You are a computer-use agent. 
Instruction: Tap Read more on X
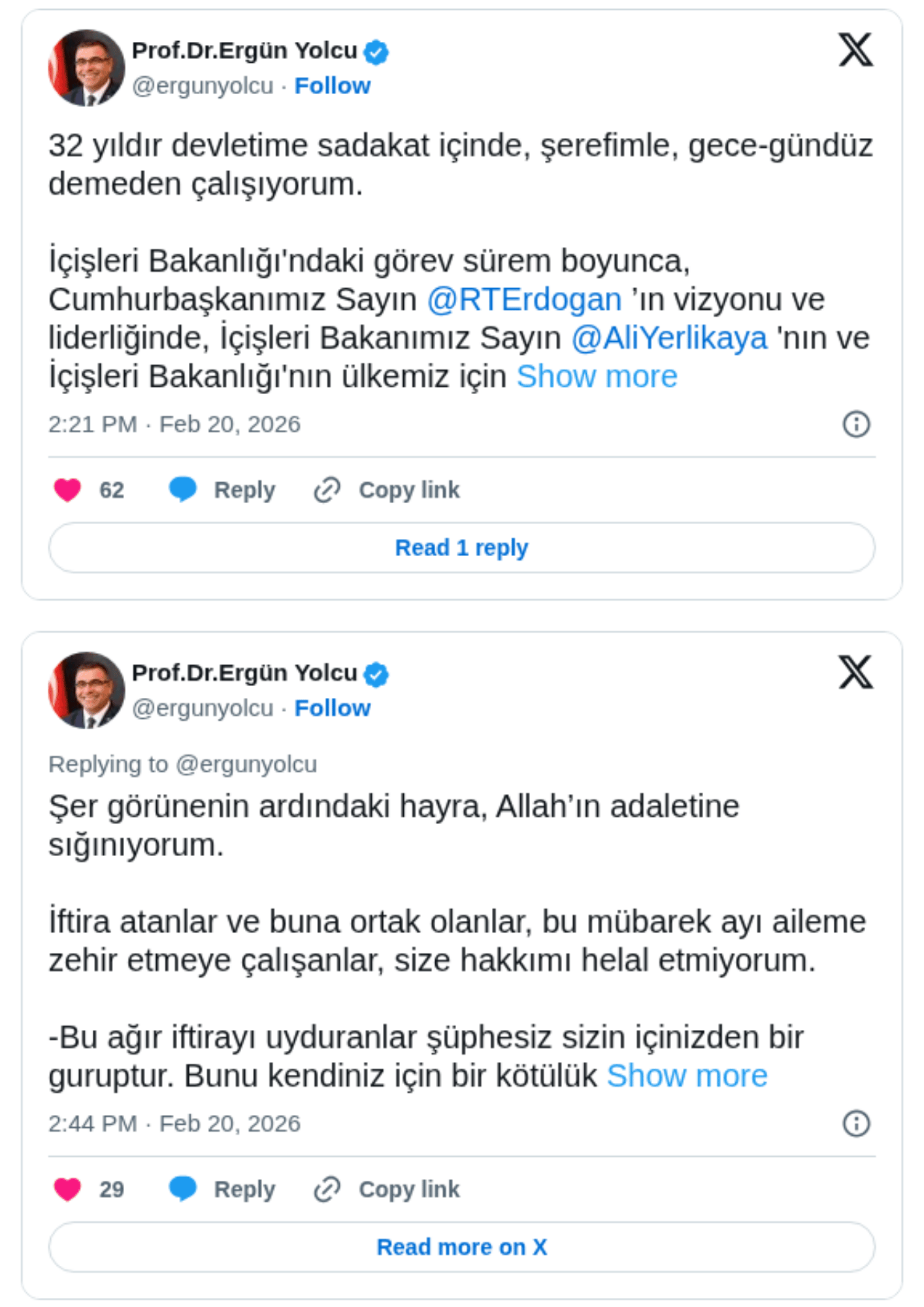[461, 1247]
